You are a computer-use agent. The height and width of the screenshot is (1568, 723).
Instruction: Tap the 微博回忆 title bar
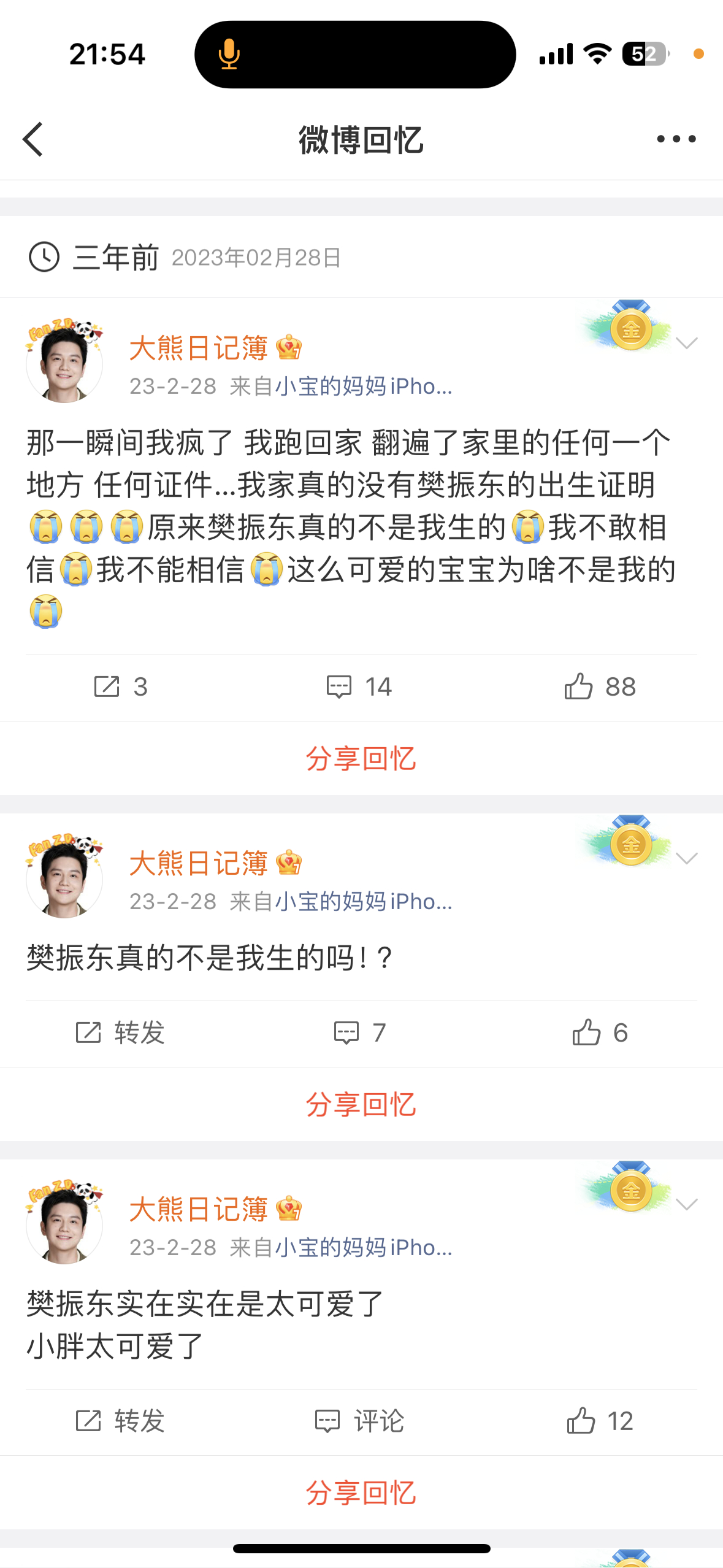click(x=361, y=139)
